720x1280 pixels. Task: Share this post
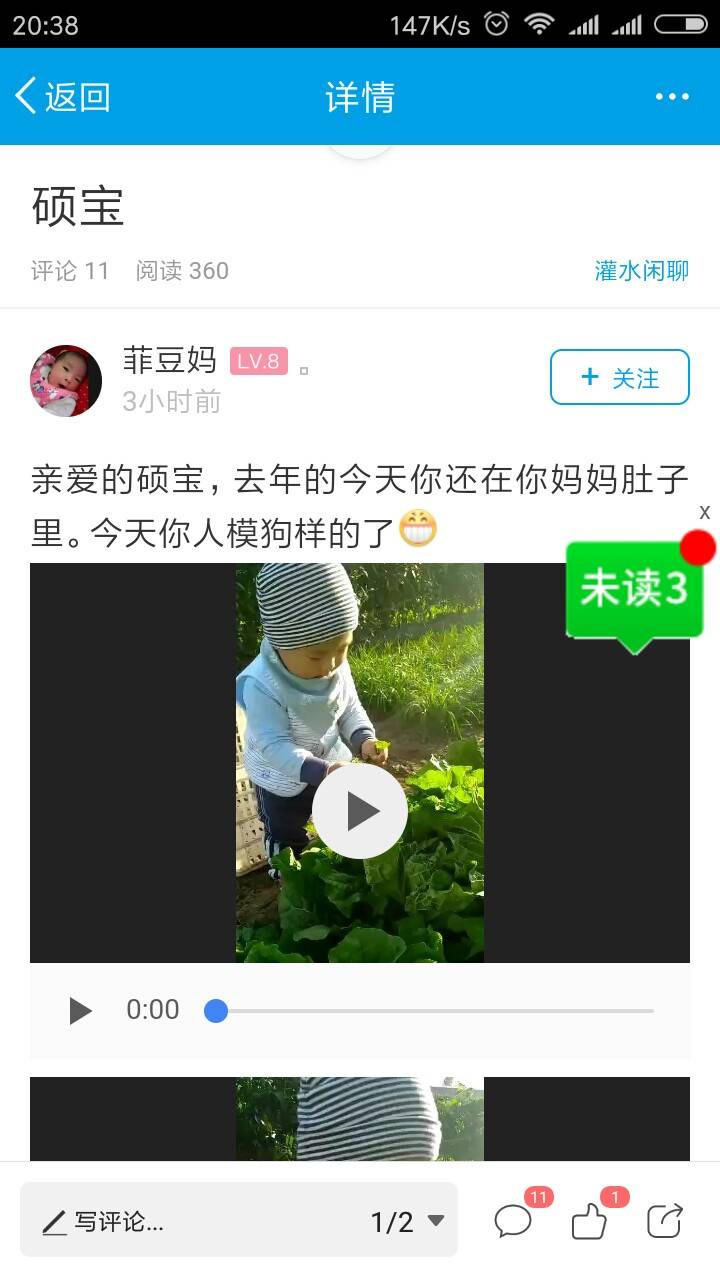tap(664, 1221)
